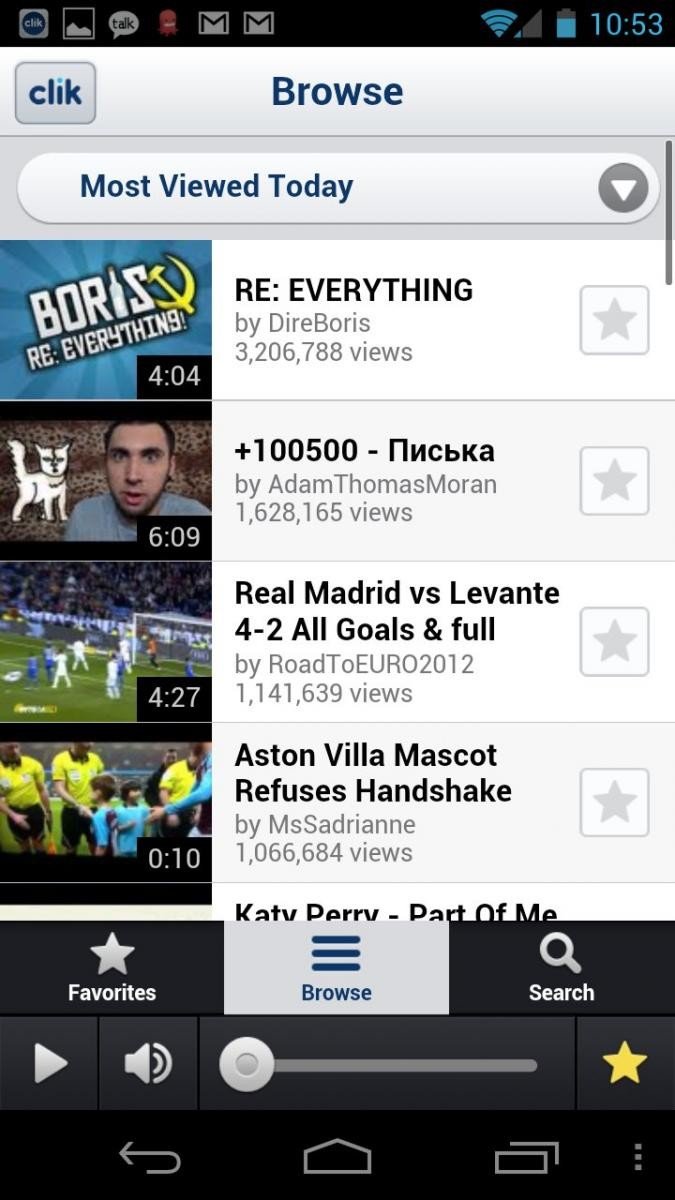Go back using system back button
Screen dimensions: 675x1200
point(150,1158)
